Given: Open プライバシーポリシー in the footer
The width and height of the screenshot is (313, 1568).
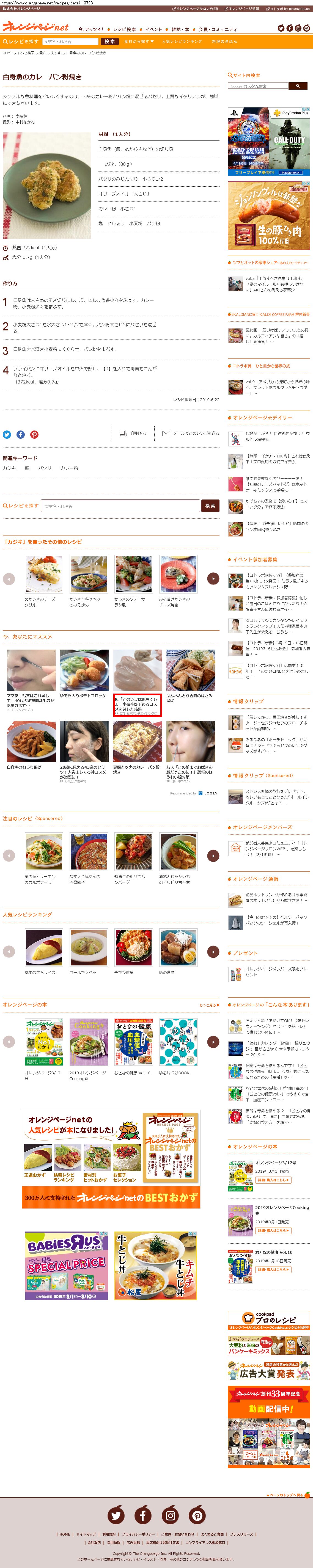Looking at the screenshot, I should click(137, 1534).
